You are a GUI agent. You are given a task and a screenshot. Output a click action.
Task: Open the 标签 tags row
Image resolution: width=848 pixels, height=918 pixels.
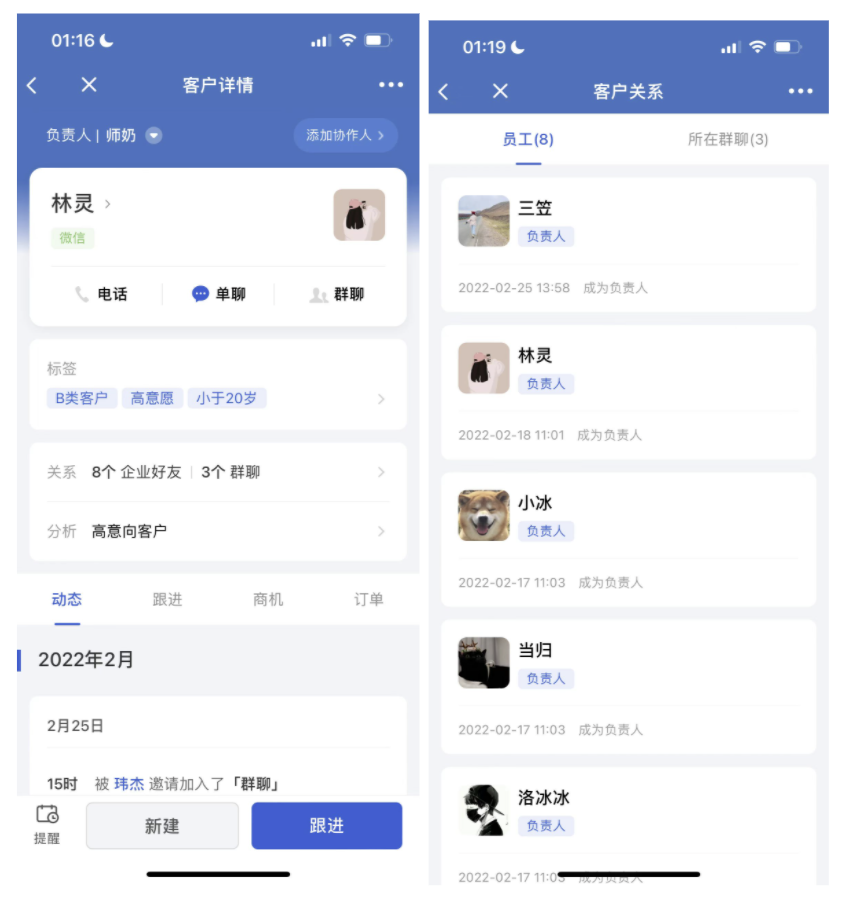[218, 385]
